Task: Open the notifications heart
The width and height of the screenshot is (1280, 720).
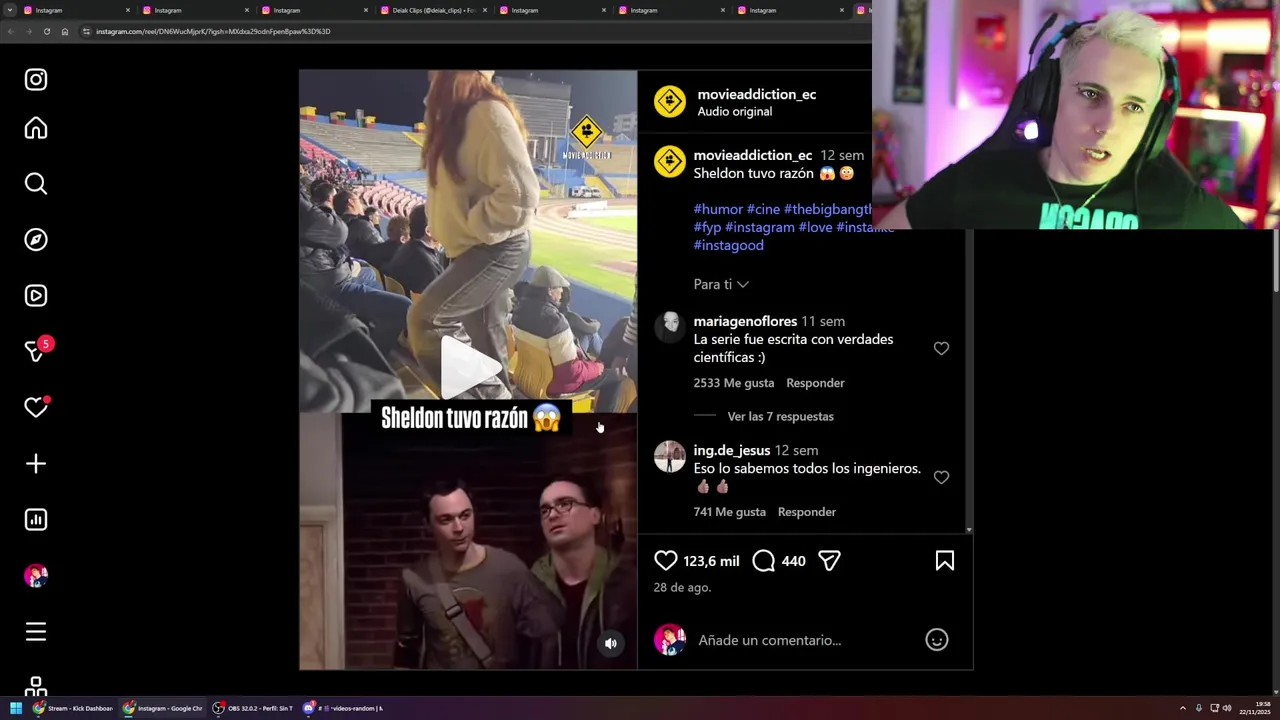Action: point(36,407)
